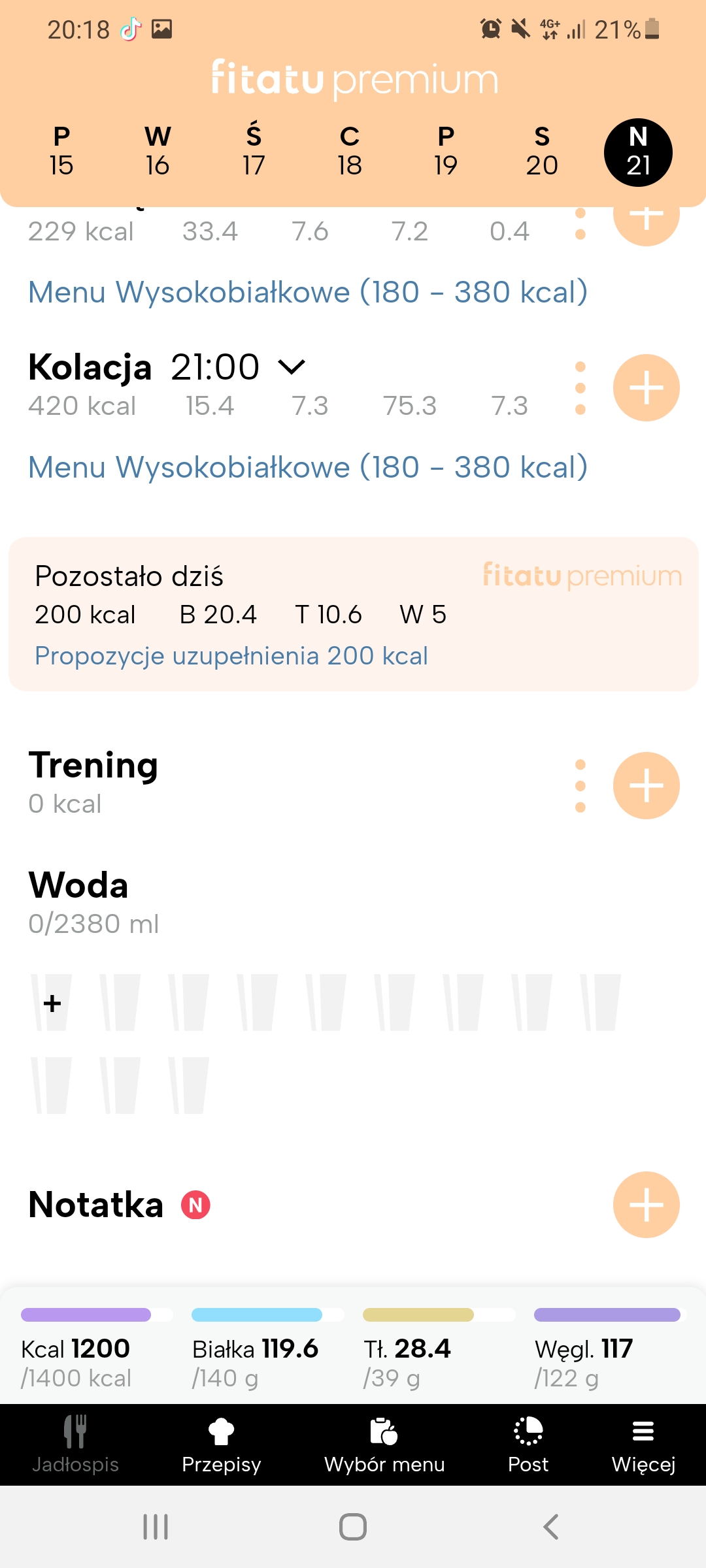Open the three-dot menu for Trening

point(580,785)
